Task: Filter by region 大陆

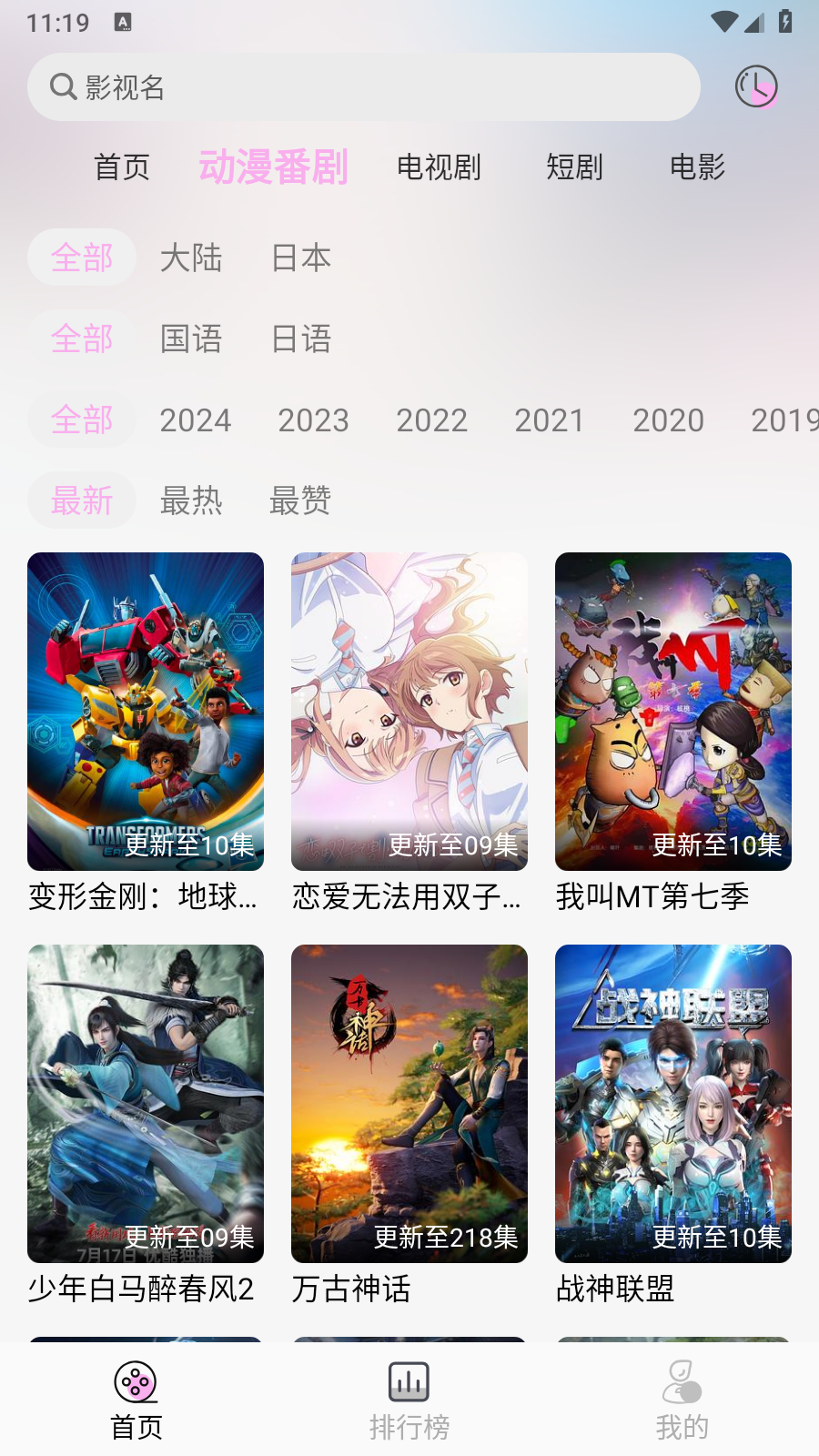Action: [x=191, y=258]
